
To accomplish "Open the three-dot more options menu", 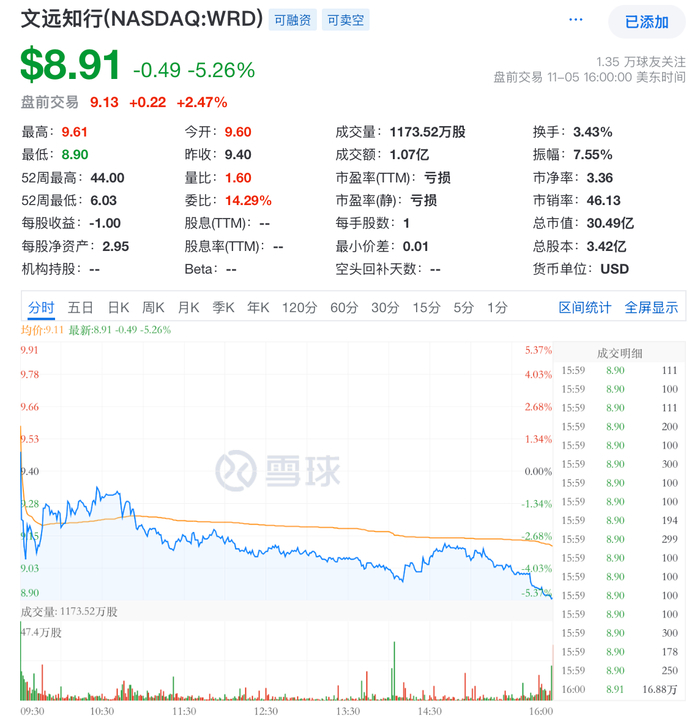I will pyautogui.click(x=575, y=20).
